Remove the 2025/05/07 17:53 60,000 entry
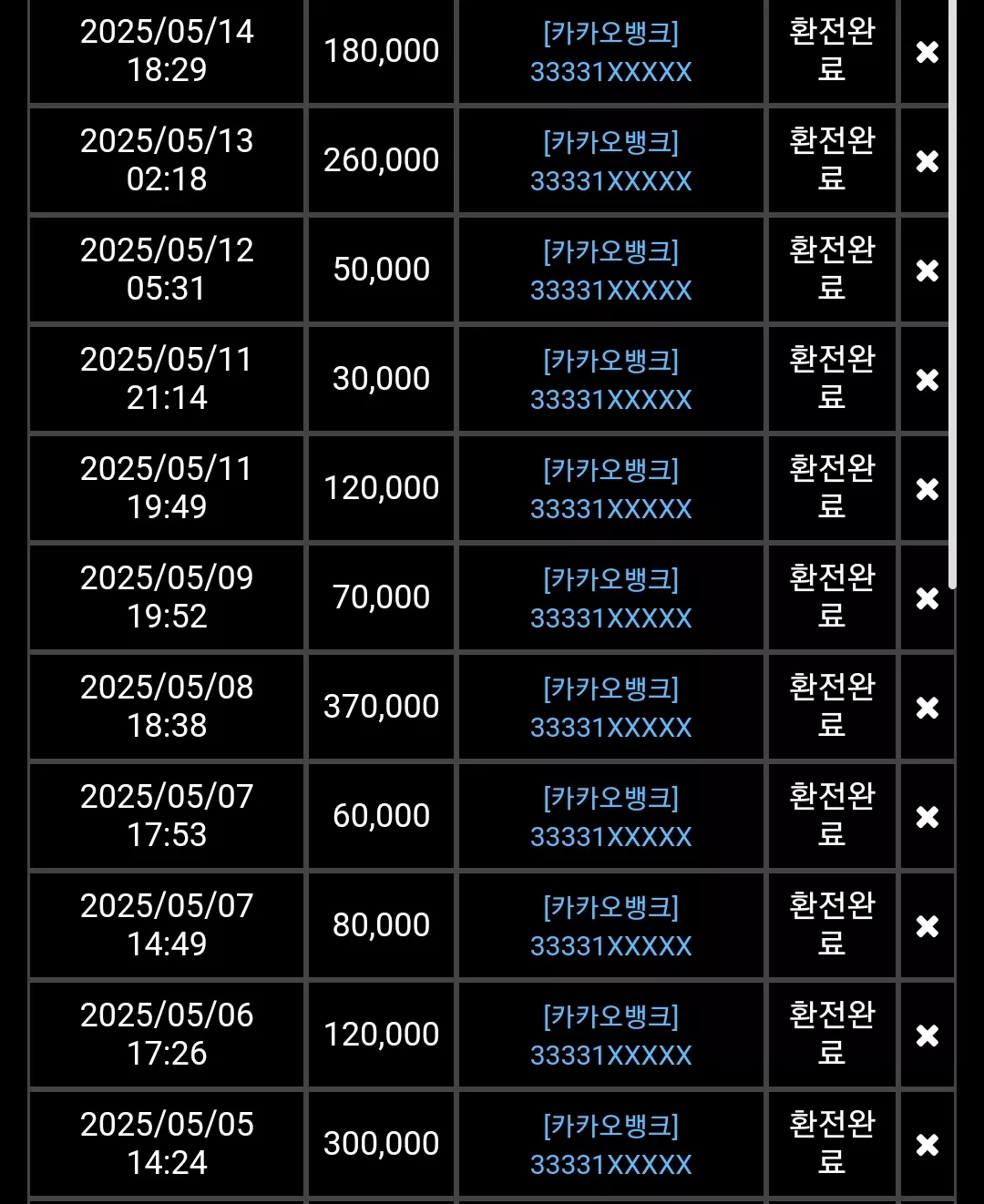Image resolution: width=984 pixels, height=1204 pixels. tap(928, 817)
